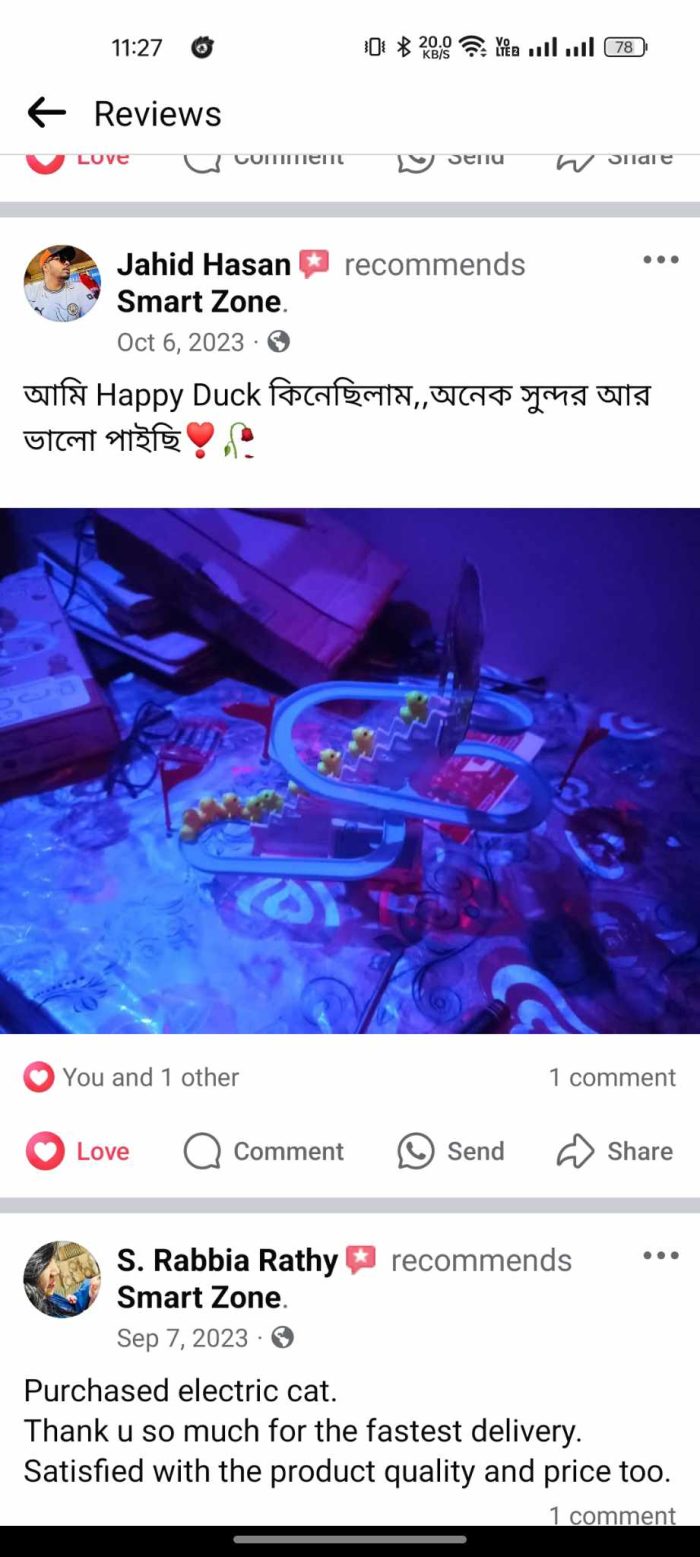This screenshot has height=1557, width=700.
Task: Open overflow menu on S. Rabbia Rathy's review
Action: click(x=661, y=1256)
